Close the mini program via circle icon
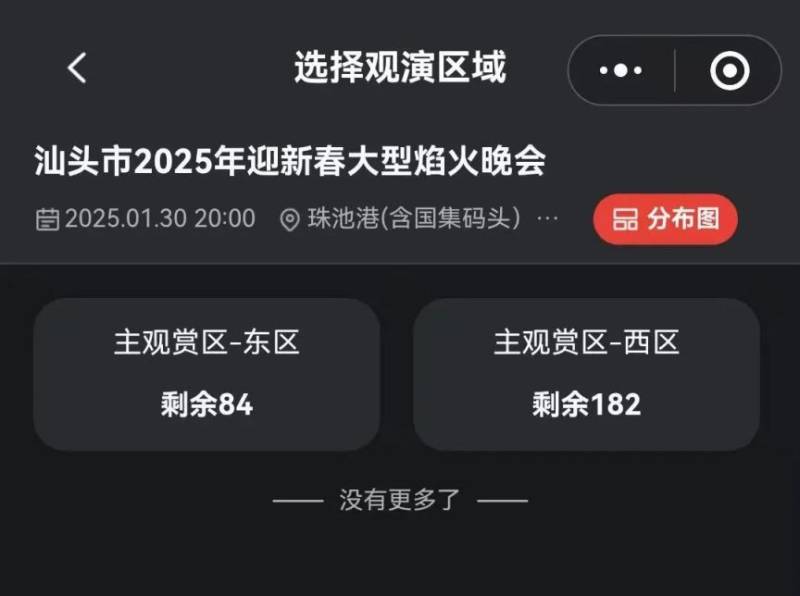This screenshot has width=800, height=596. point(729,70)
